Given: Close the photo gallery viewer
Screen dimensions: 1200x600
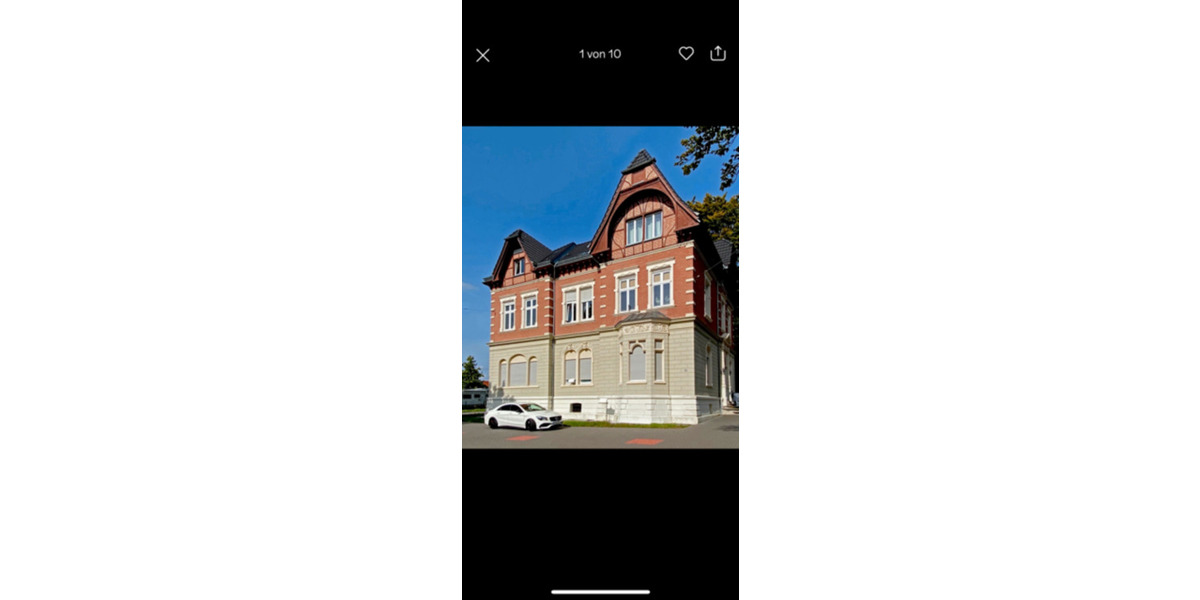Looking at the screenshot, I should click(x=483, y=55).
